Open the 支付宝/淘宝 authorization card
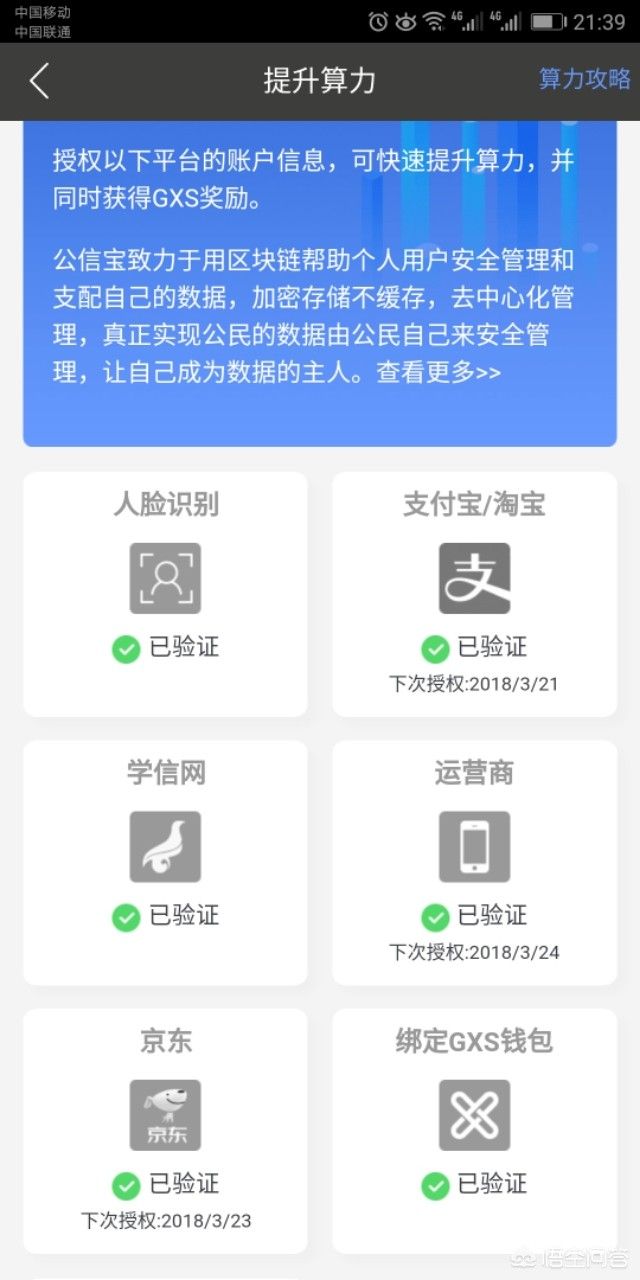This screenshot has width=640, height=1280. coord(474,594)
